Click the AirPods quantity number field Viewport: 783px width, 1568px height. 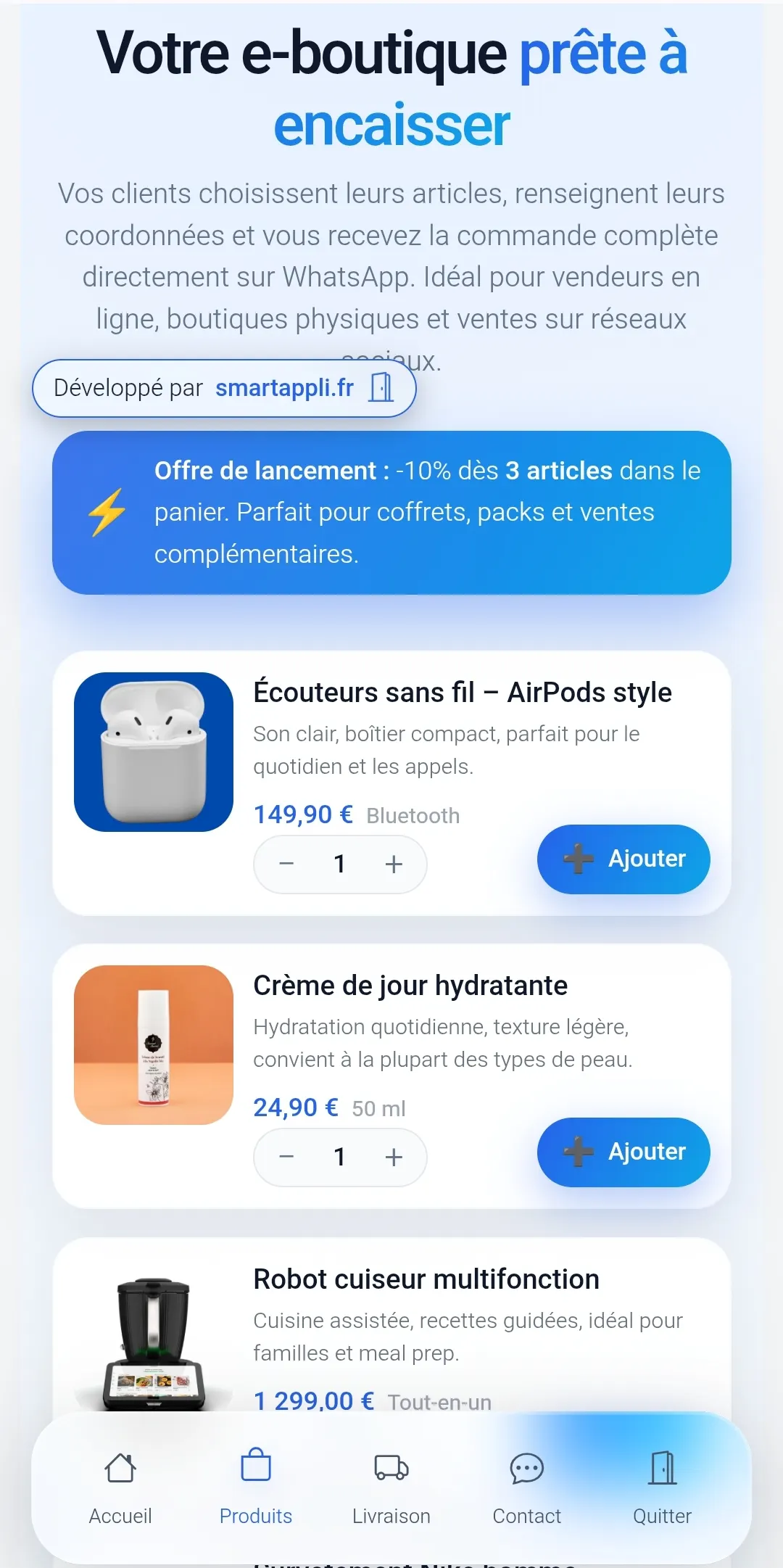pos(339,863)
